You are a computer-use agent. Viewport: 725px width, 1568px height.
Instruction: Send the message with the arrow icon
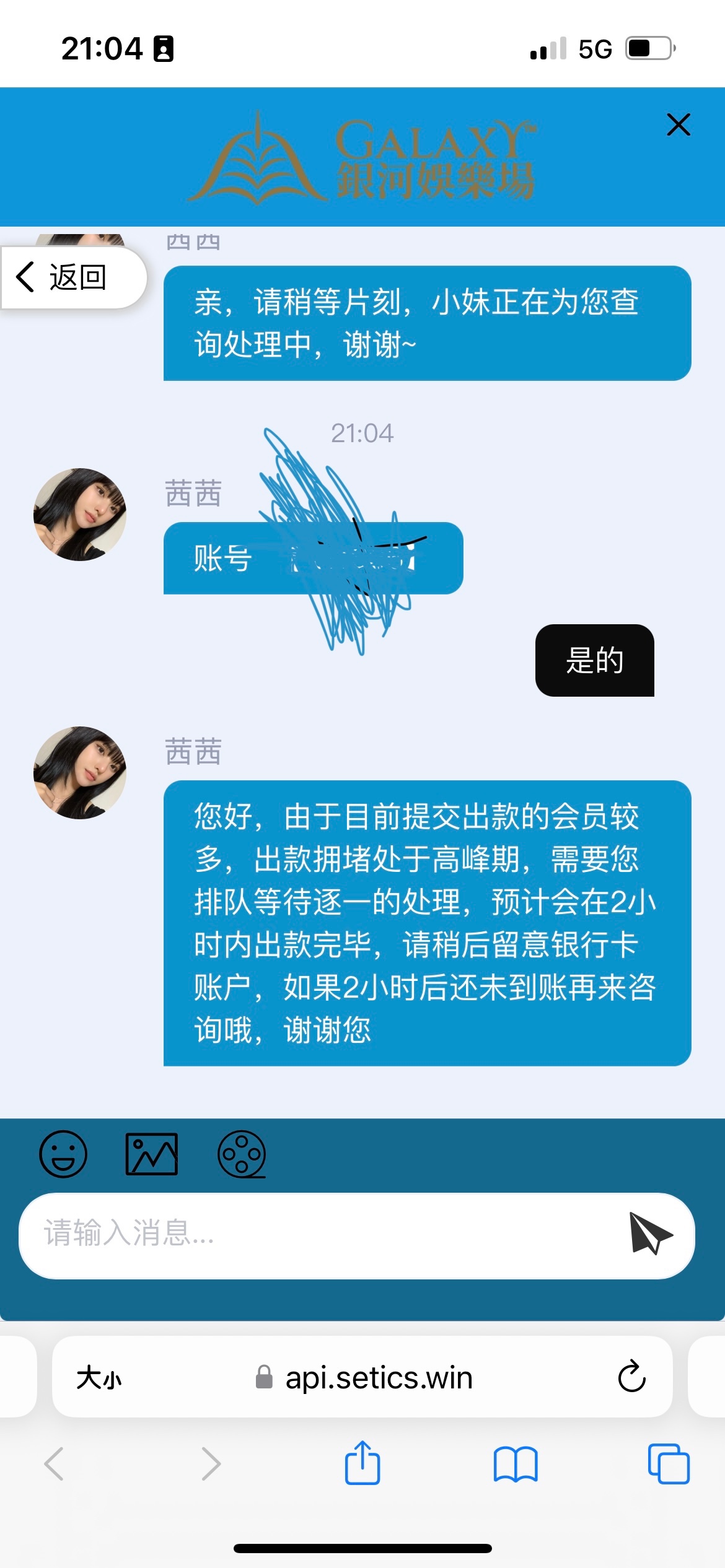point(649,1233)
